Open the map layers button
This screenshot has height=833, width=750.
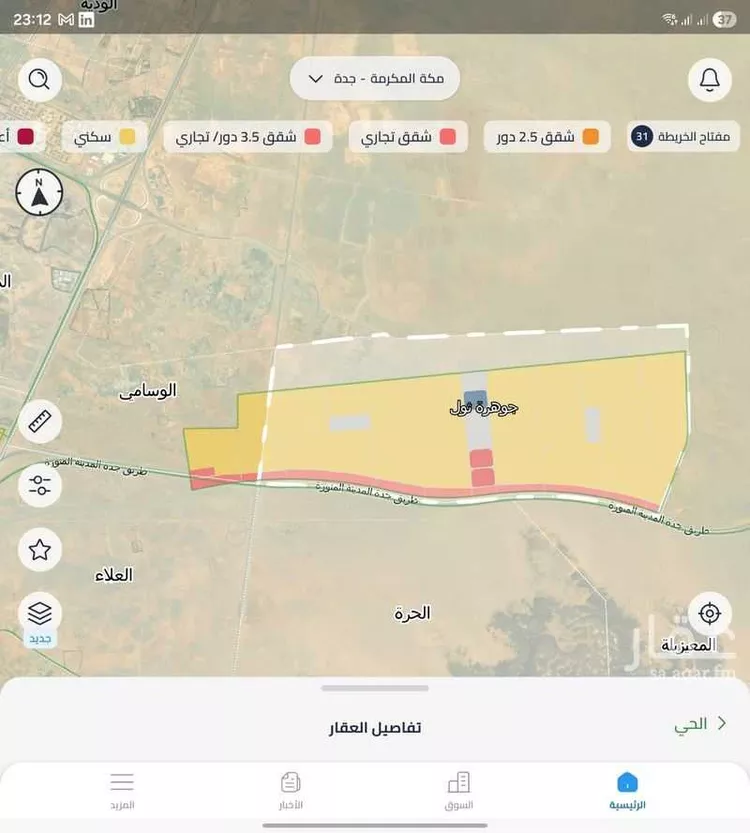(40, 612)
